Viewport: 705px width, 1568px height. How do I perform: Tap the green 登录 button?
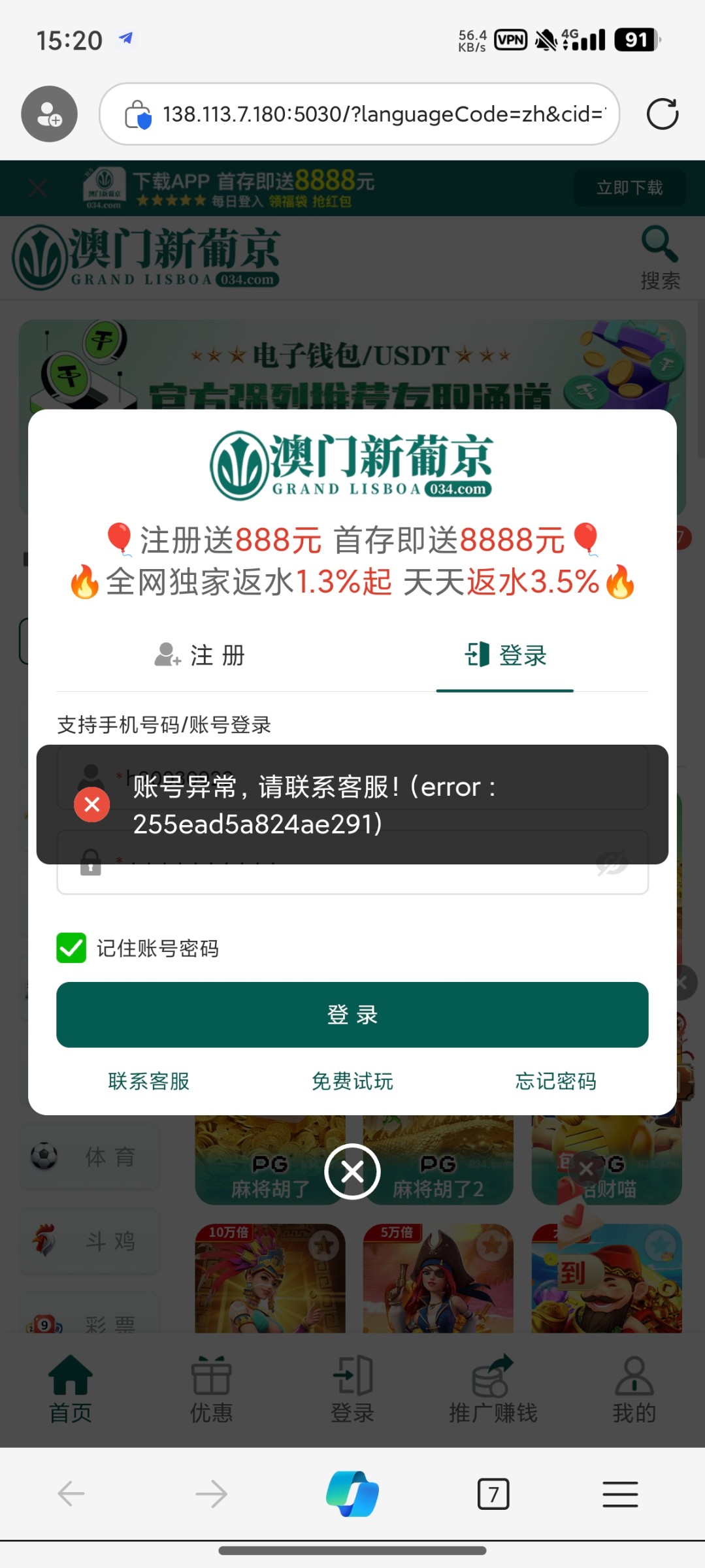tap(352, 1015)
